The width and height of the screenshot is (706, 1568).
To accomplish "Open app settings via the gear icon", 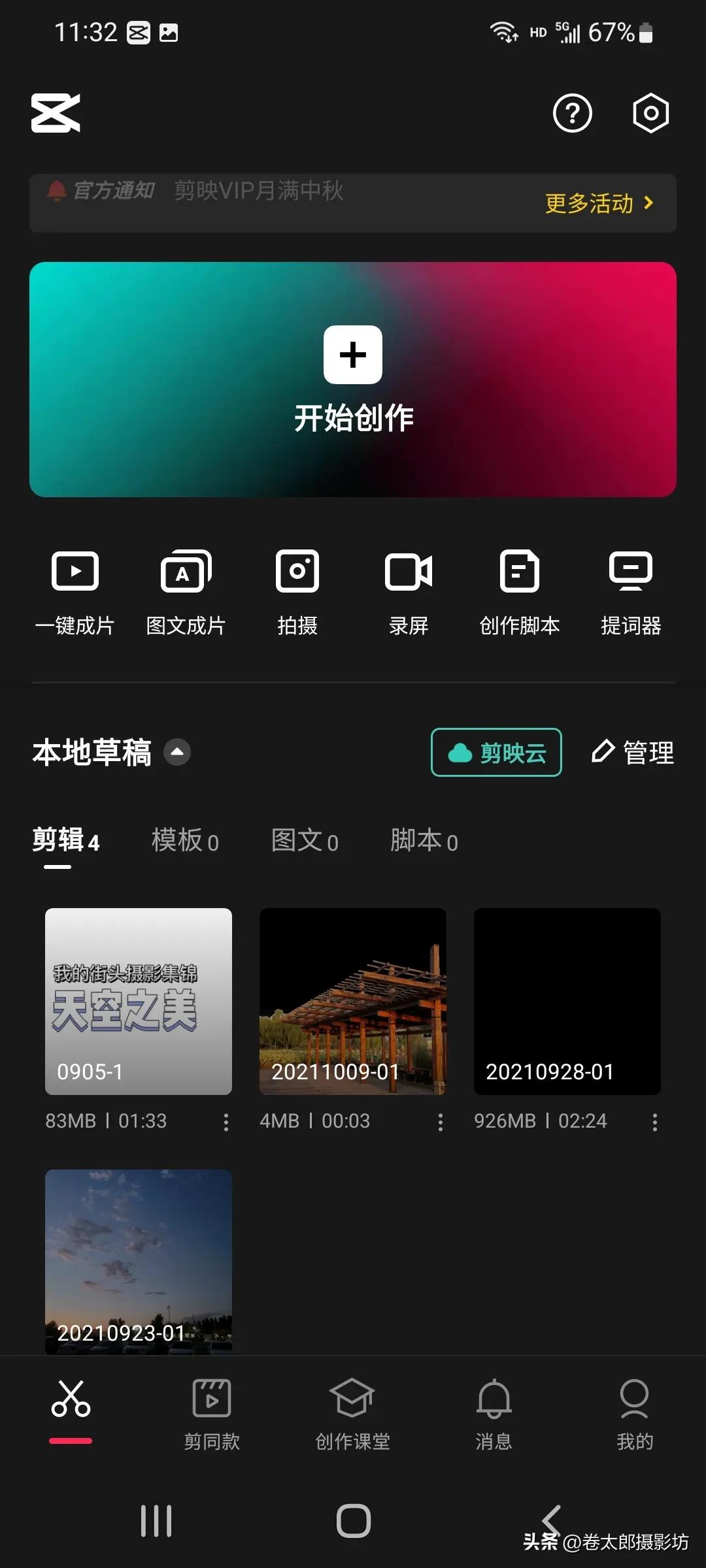I will (x=650, y=113).
